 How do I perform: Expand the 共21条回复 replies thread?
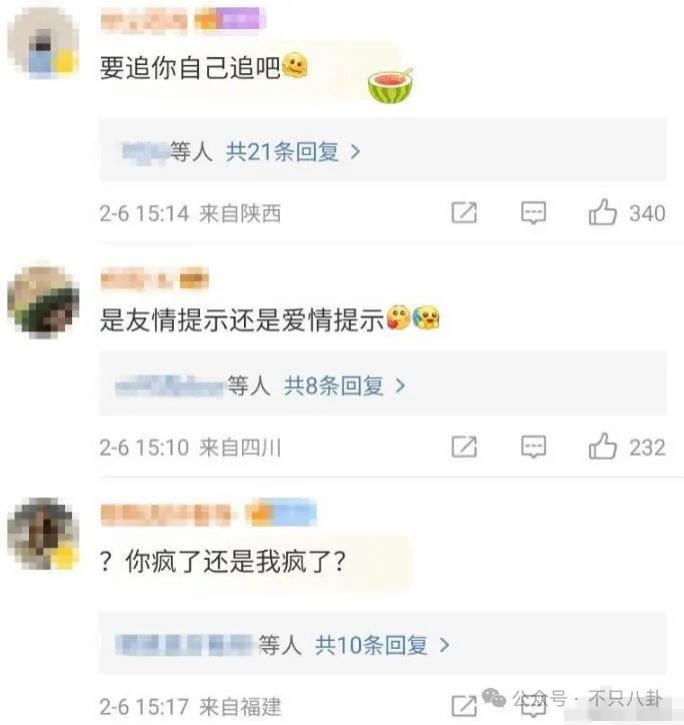[292, 152]
